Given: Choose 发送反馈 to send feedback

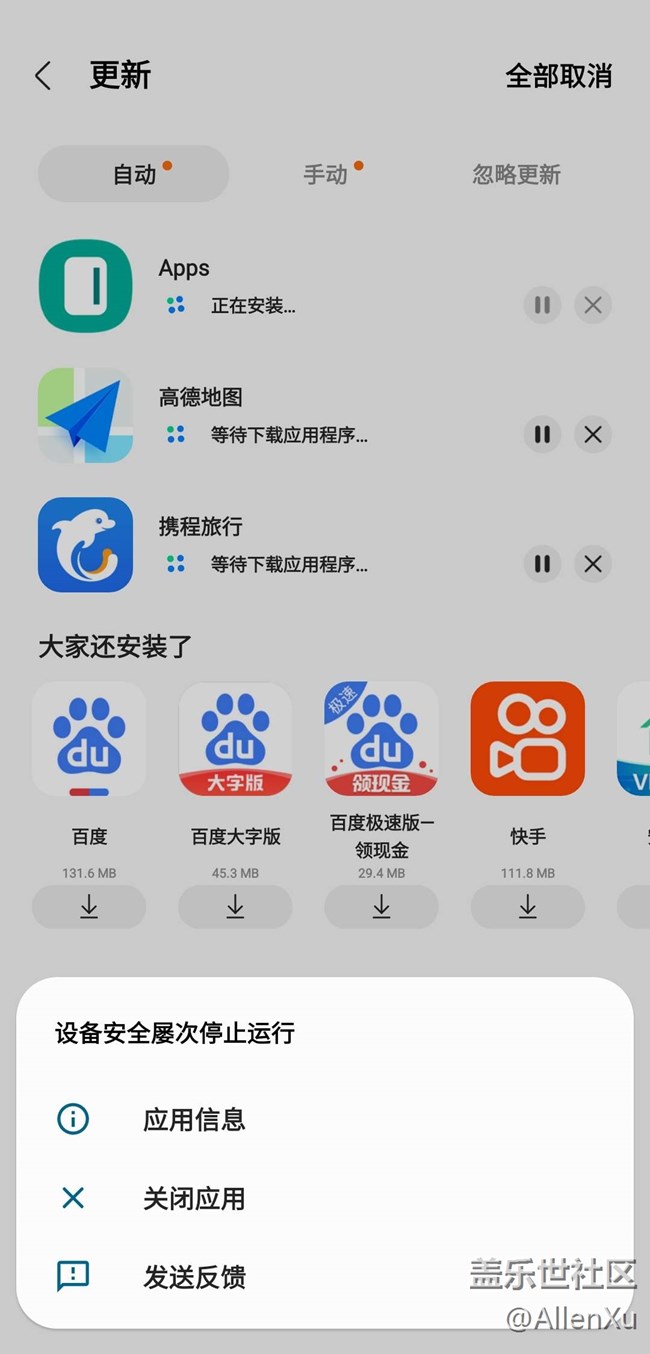Looking at the screenshot, I should pyautogui.click(x=193, y=1277).
